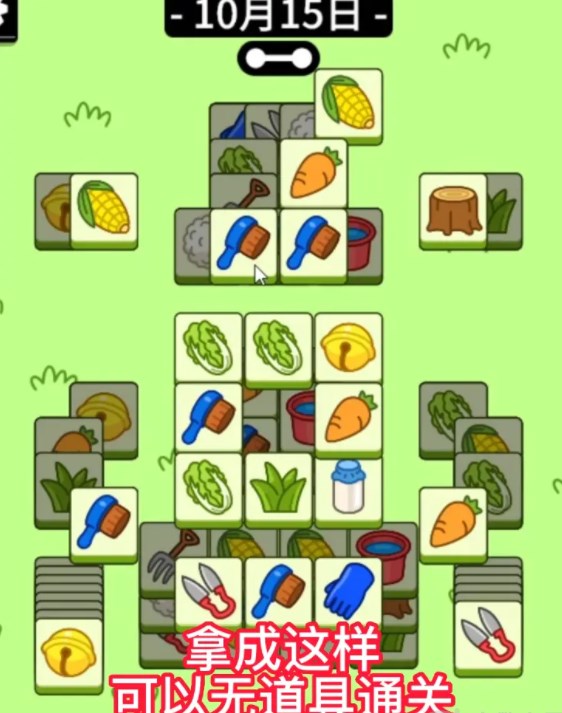Tap the carrot tile above the milk bottle

coord(348,419)
